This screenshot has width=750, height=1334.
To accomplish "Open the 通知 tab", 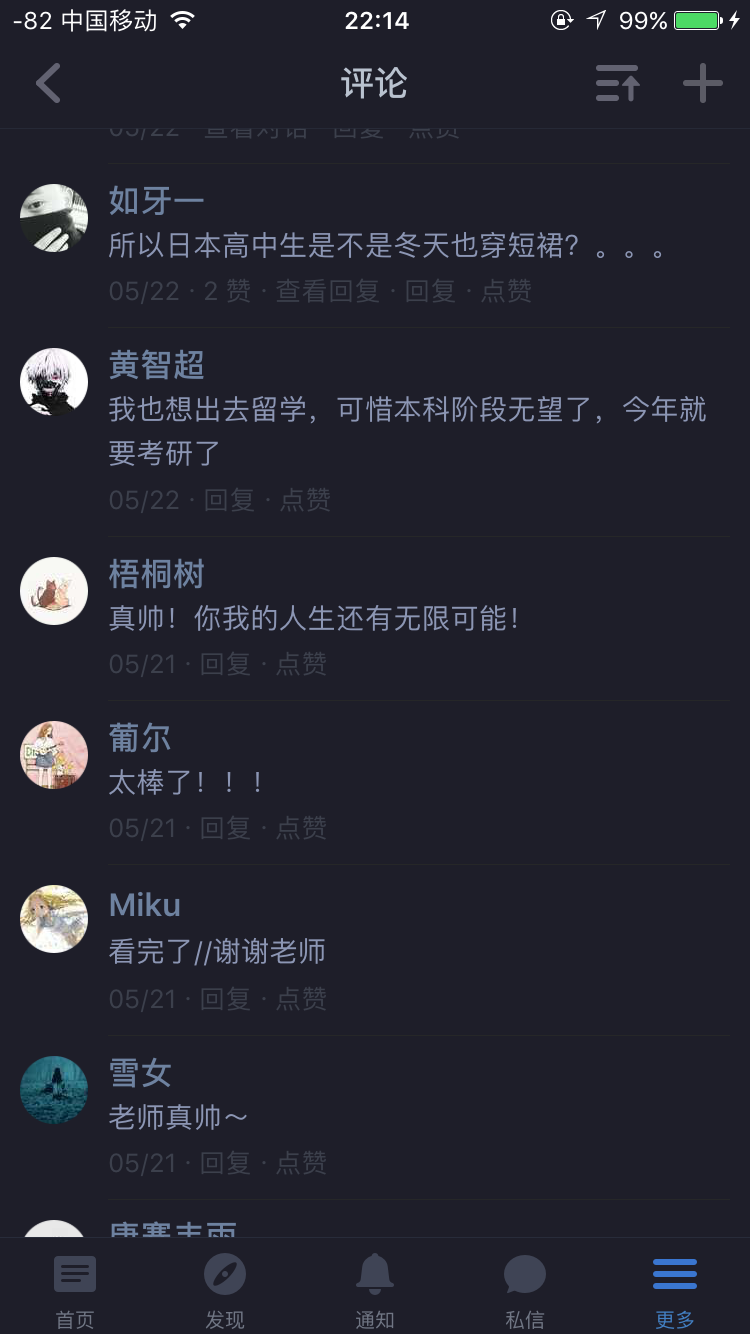I will tap(375, 1290).
